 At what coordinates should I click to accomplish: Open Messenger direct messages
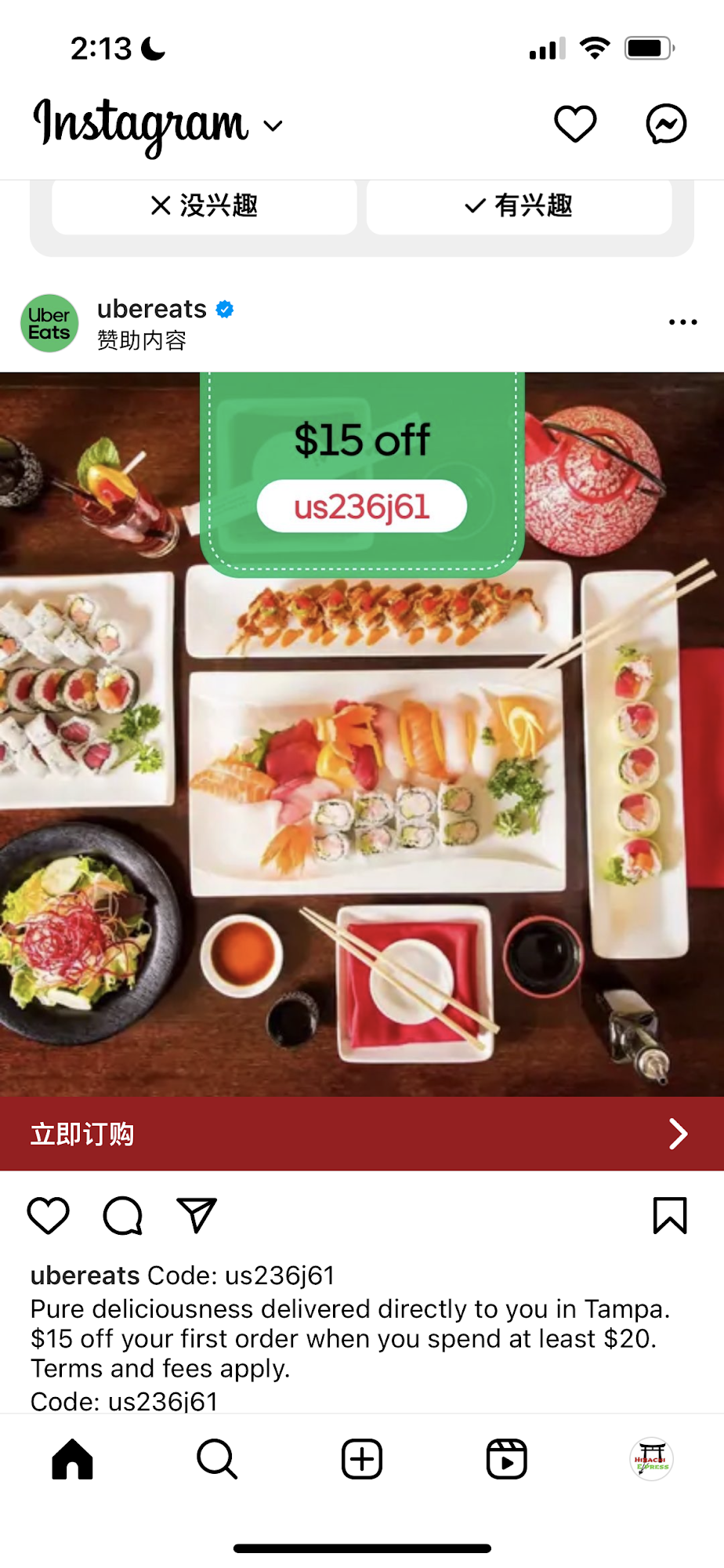pyautogui.click(x=666, y=124)
